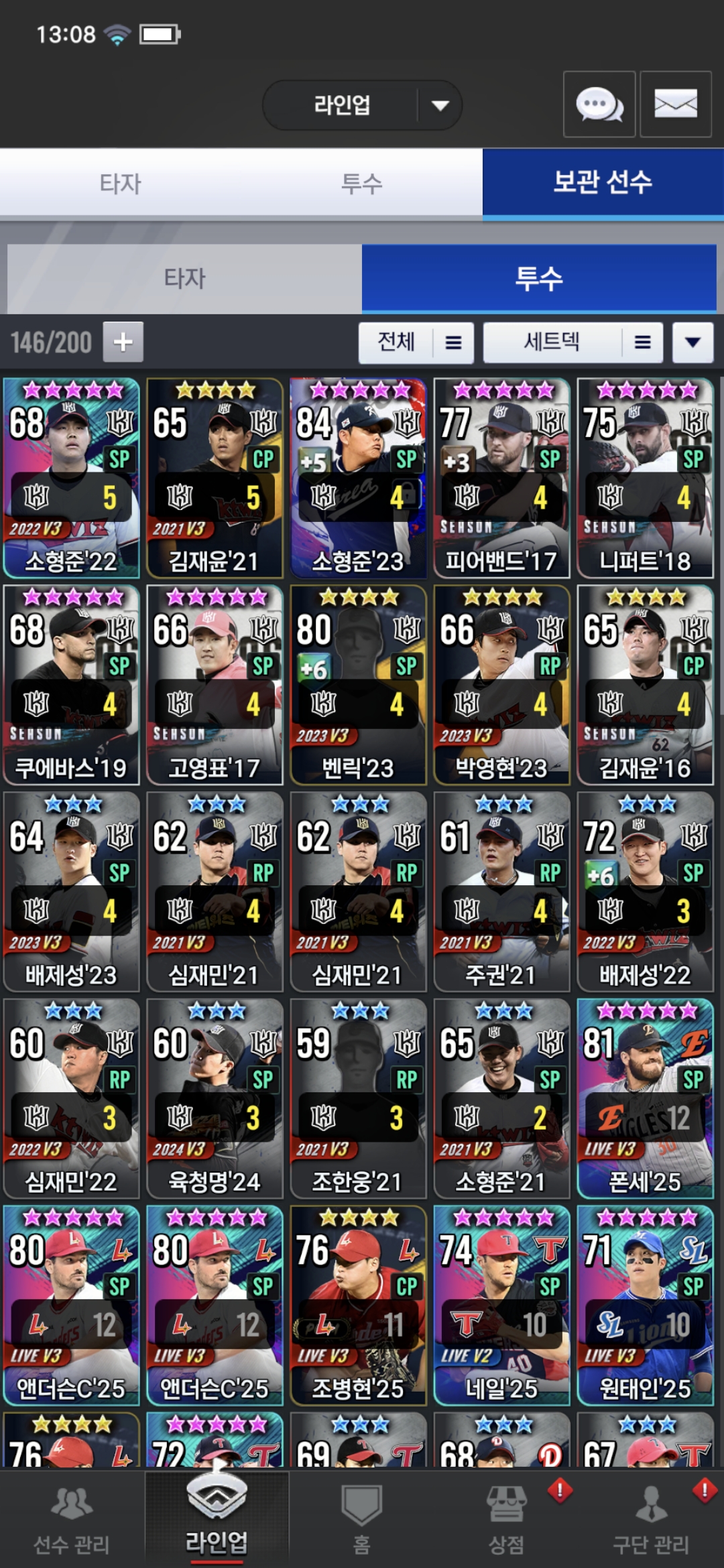Open the 전체 filter menu
Viewport: 724px width, 1568px height.
coord(416,342)
